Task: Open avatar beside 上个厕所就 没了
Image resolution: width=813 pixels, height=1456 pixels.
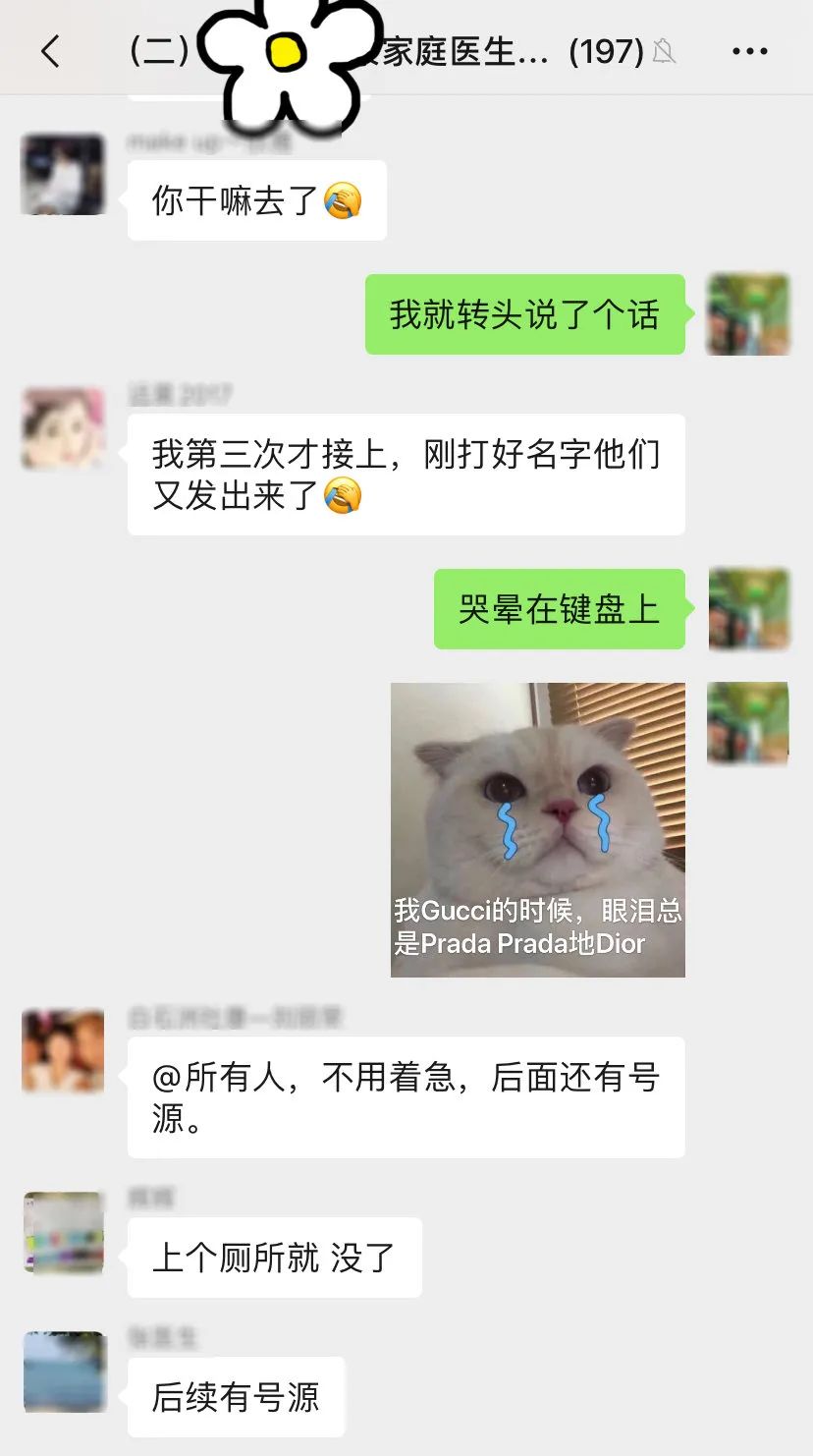Action: (x=63, y=1232)
